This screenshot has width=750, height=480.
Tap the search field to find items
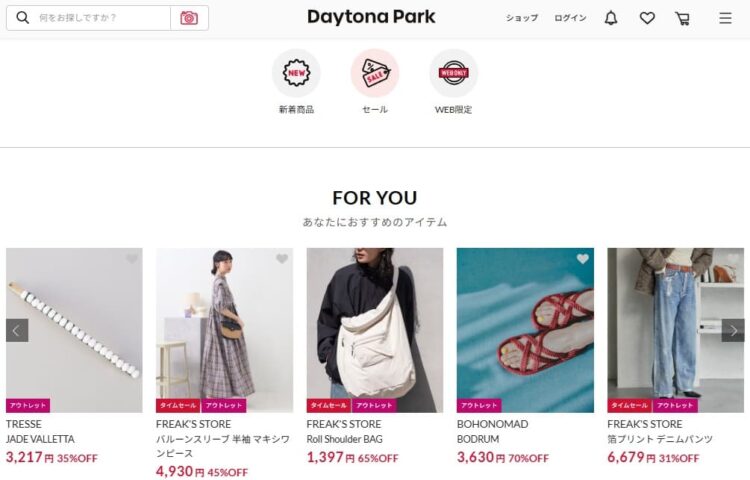coord(100,18)
